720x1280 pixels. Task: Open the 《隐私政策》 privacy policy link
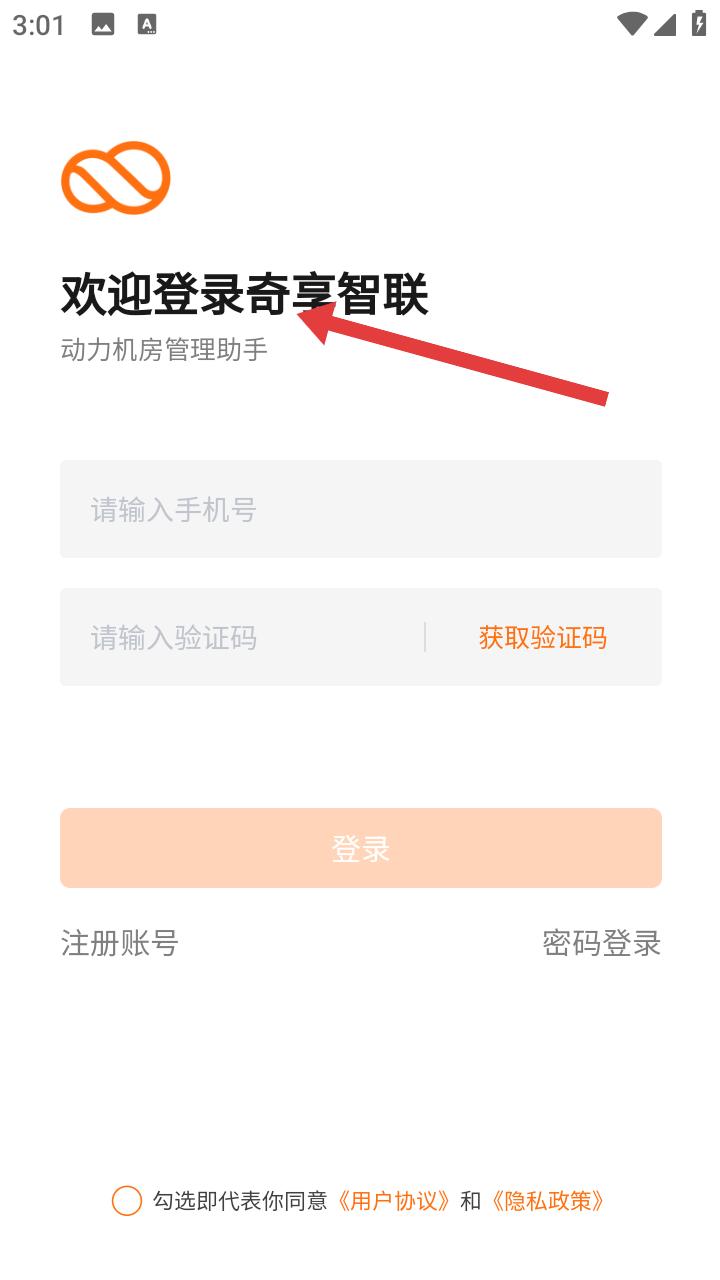pyautogui.click(x=547, y=1201)
